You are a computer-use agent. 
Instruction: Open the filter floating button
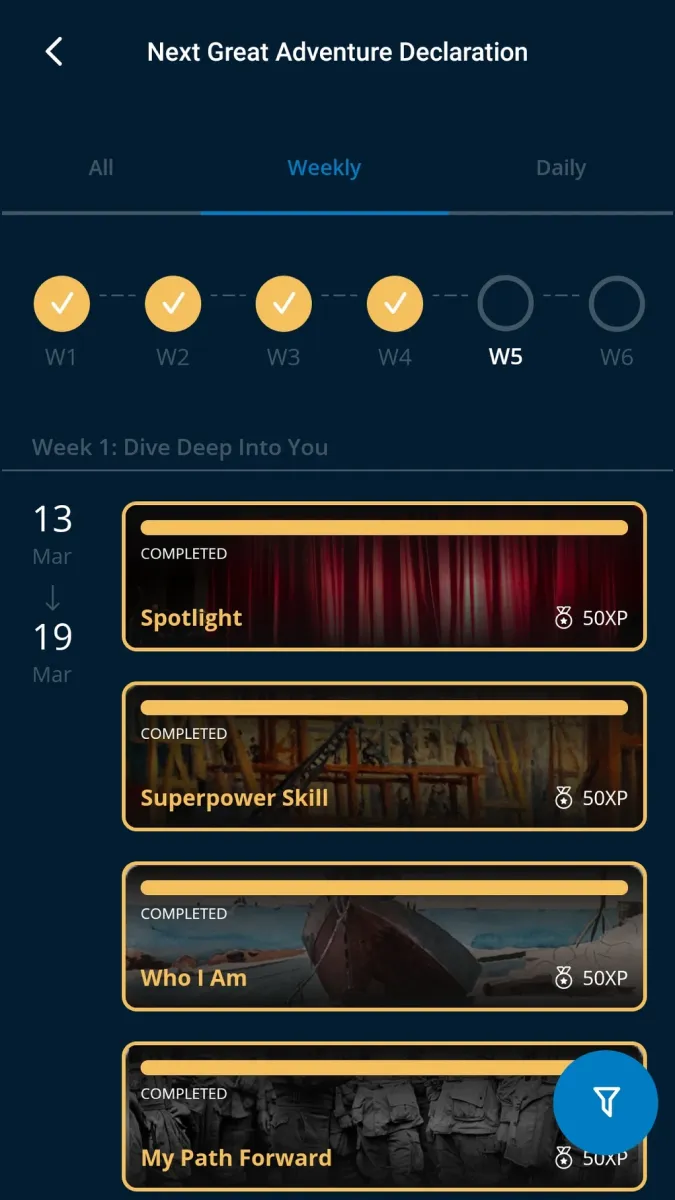[x=605, y=1103]
